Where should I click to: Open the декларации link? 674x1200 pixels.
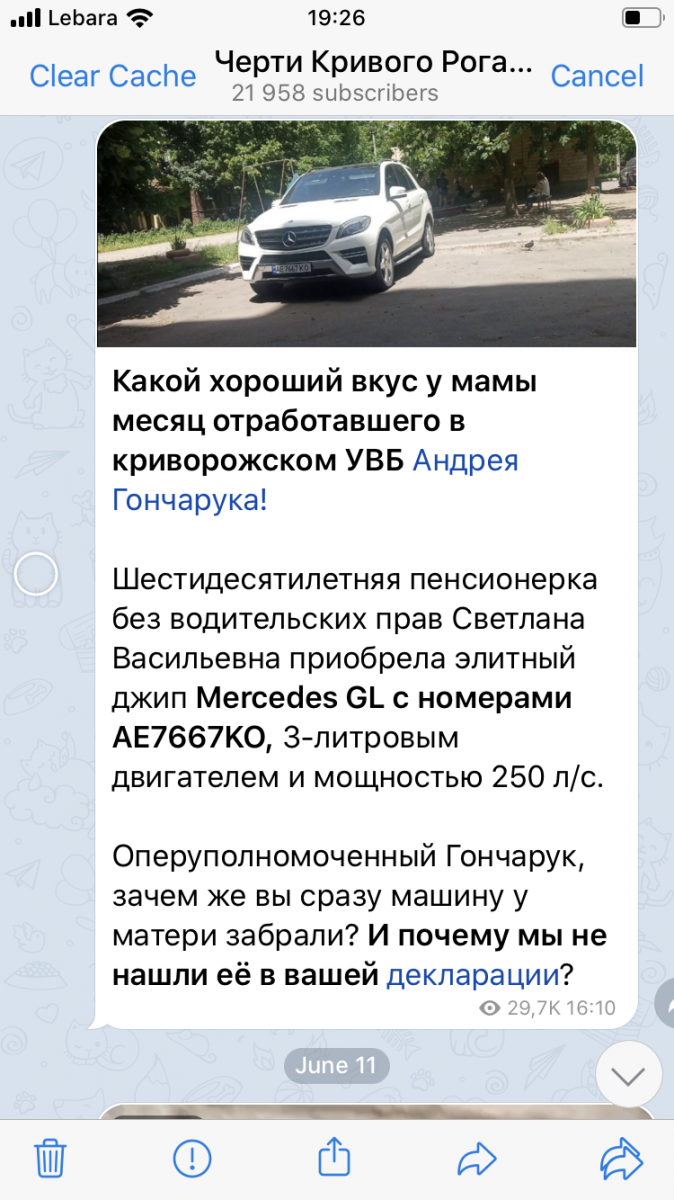(472, 973)
